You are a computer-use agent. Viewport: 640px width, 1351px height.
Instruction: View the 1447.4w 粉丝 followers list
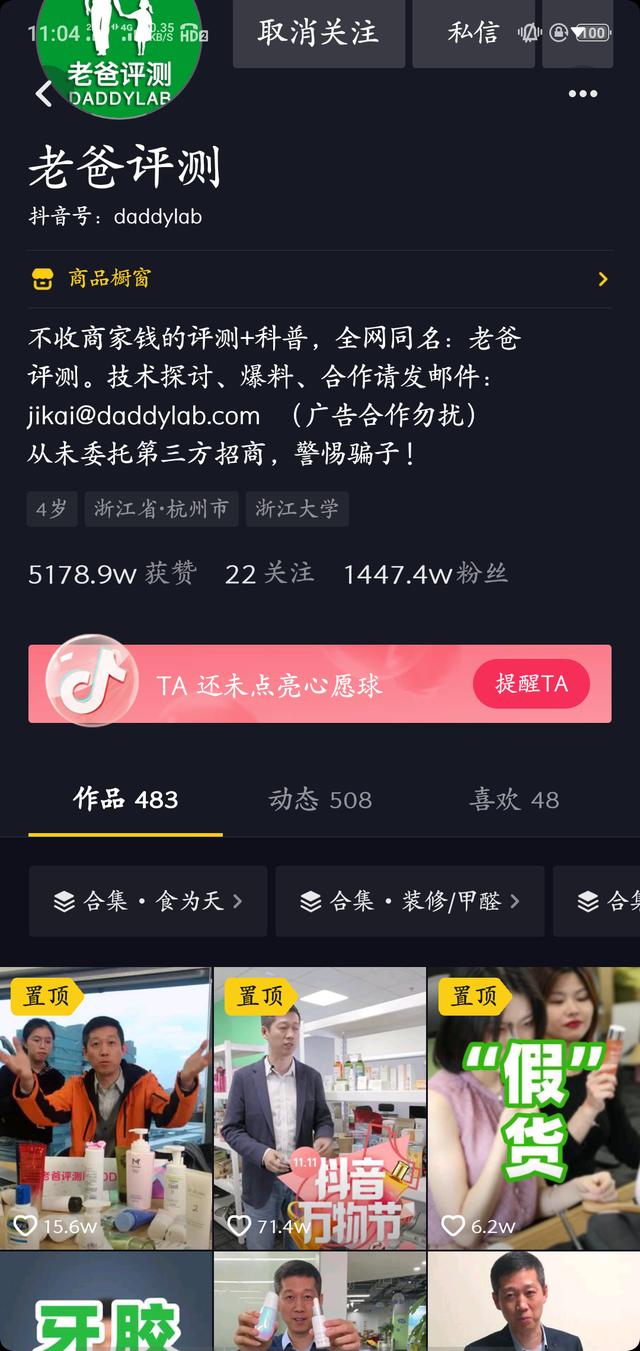[x=425, y=573]
